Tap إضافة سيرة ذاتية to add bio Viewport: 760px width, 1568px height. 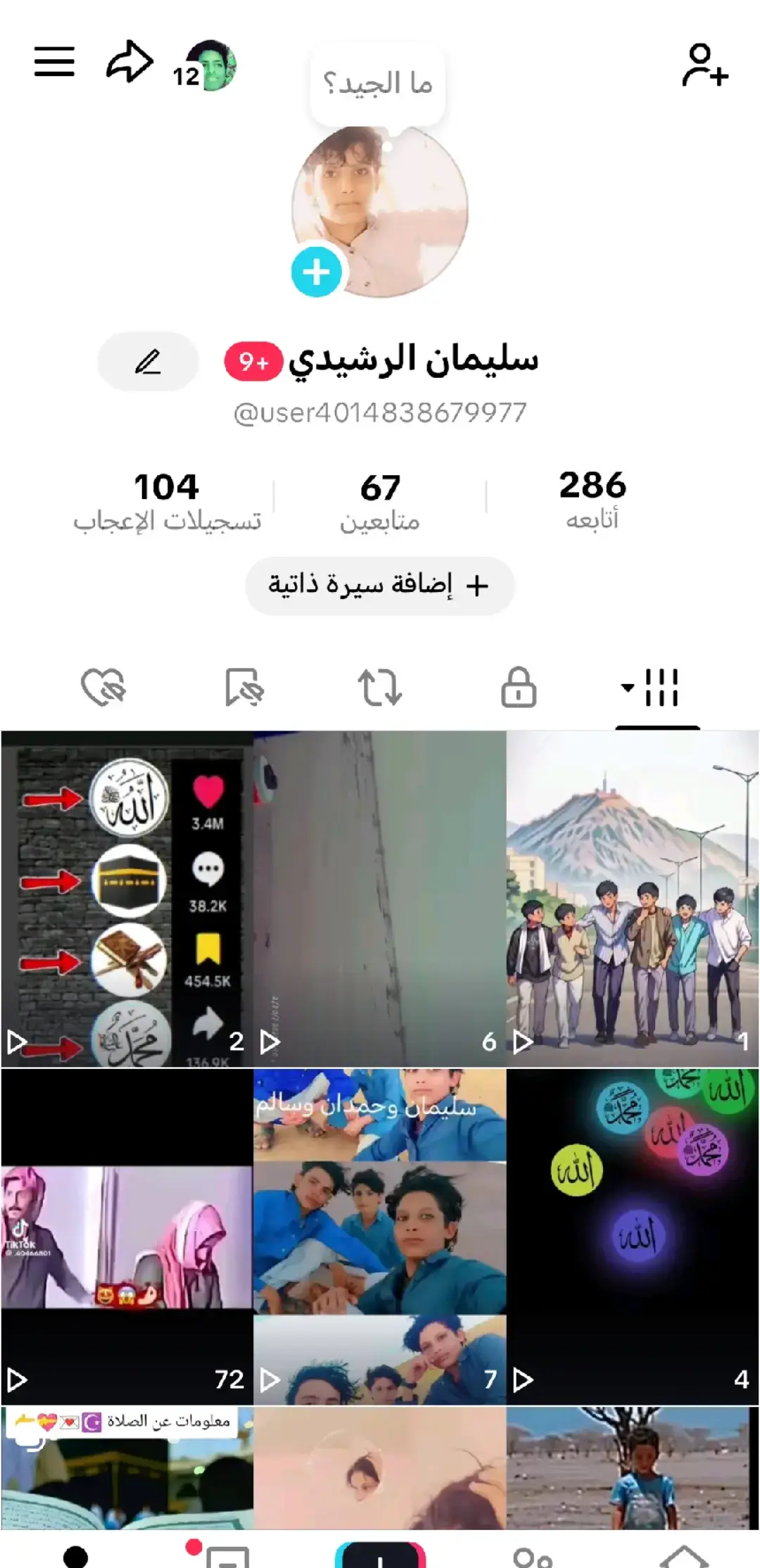(x=380, y=586)
